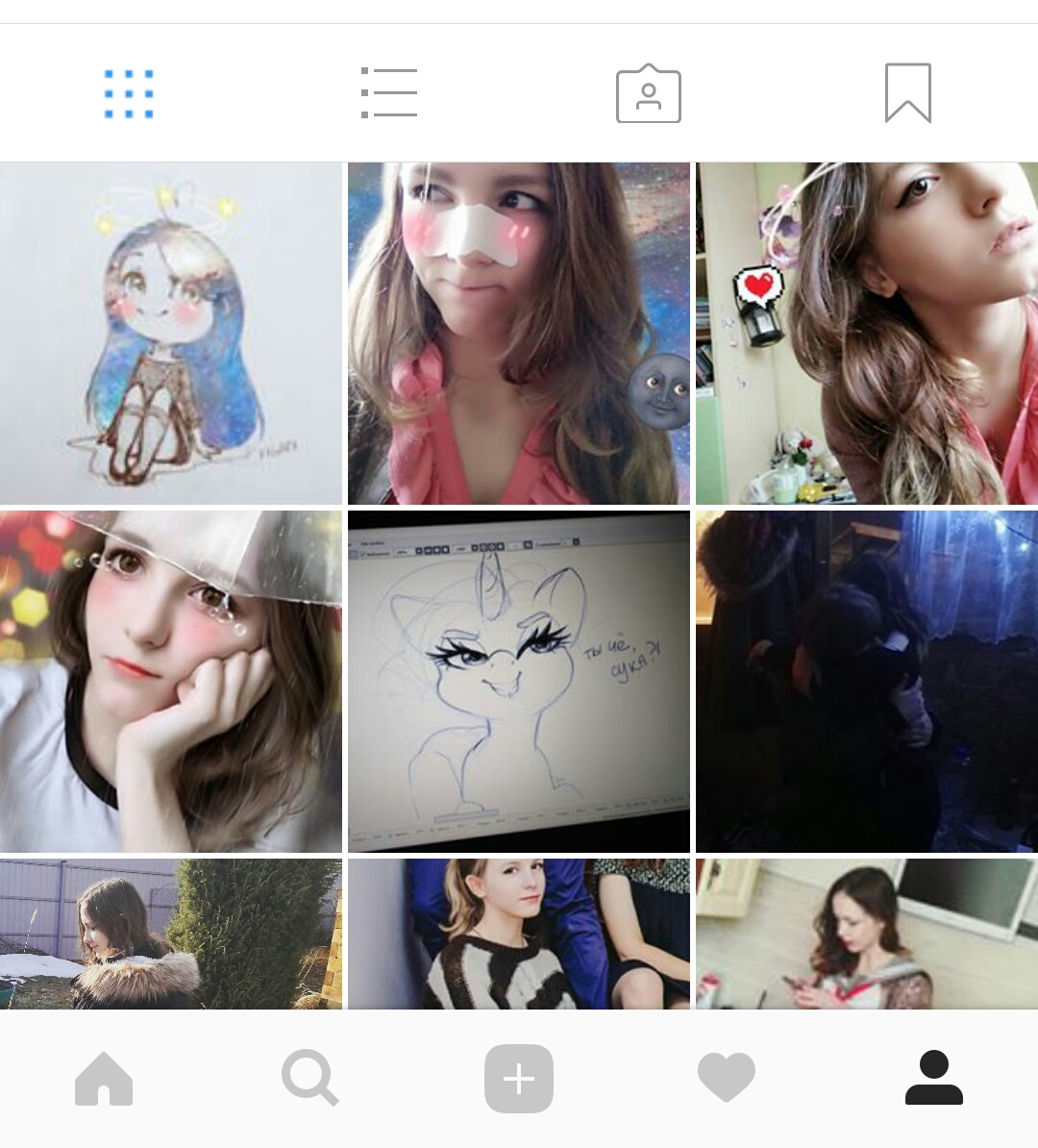Viewport: 1038px width, 1148px height.
Task: Select the profile tab
Action: coord(933,1078)
